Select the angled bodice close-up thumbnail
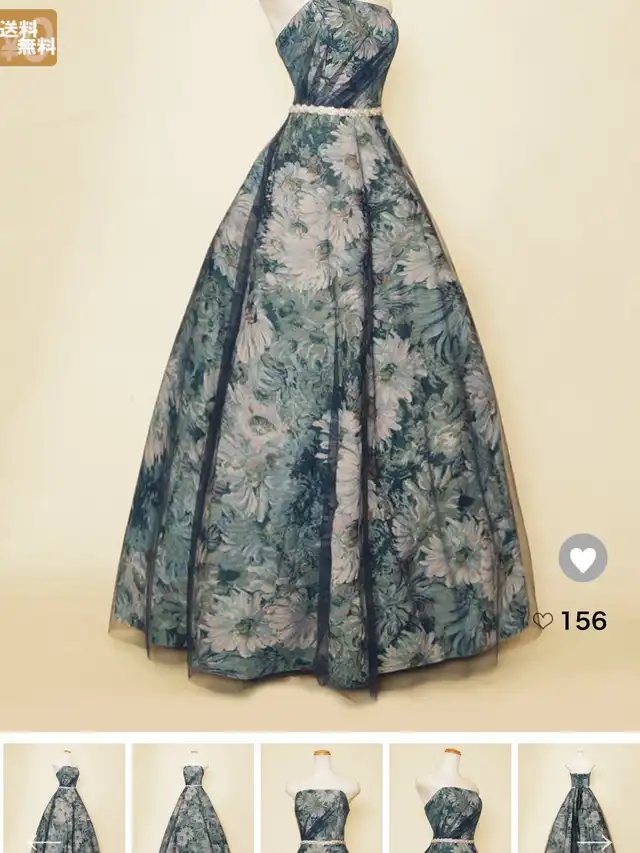Image resolution: width=640 pixels, height=853 pixels. [450, 798]
